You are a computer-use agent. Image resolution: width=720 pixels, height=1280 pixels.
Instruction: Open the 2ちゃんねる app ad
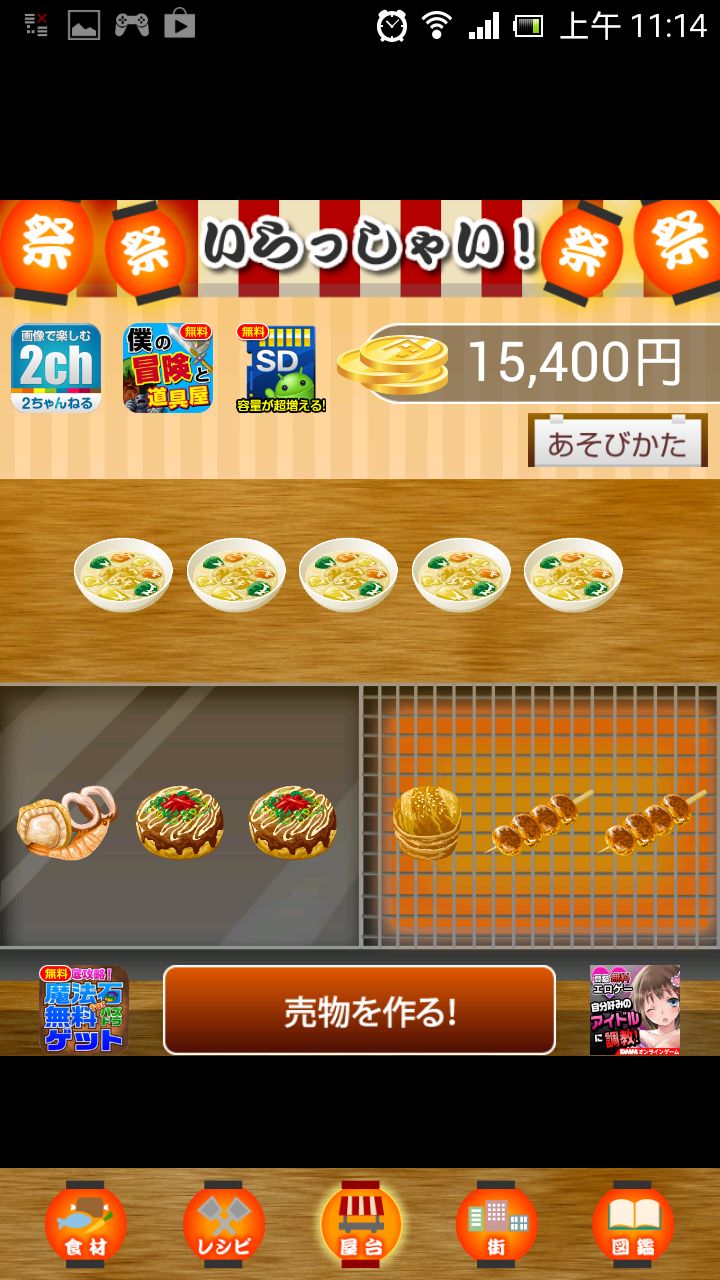56,368
